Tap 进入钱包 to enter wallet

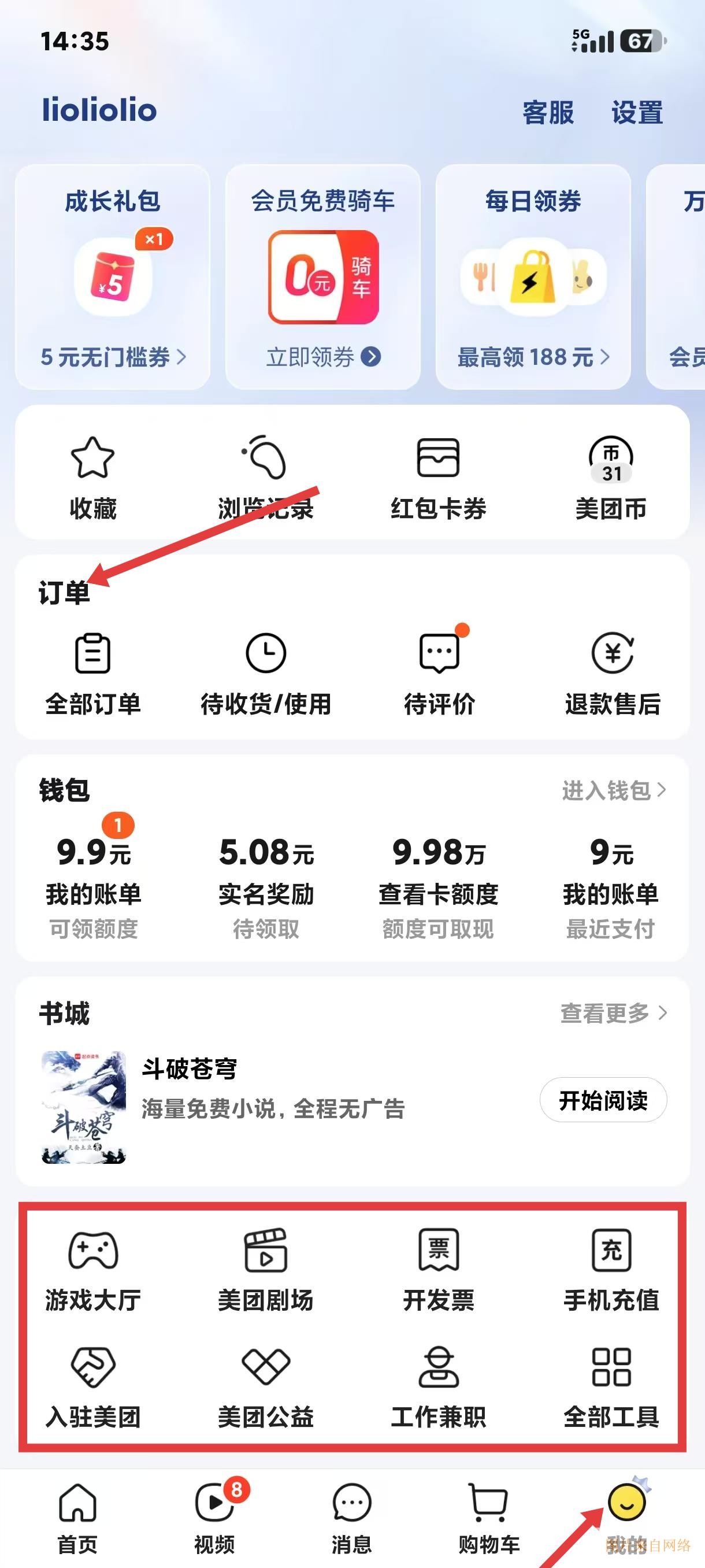[x=613, y=791]
